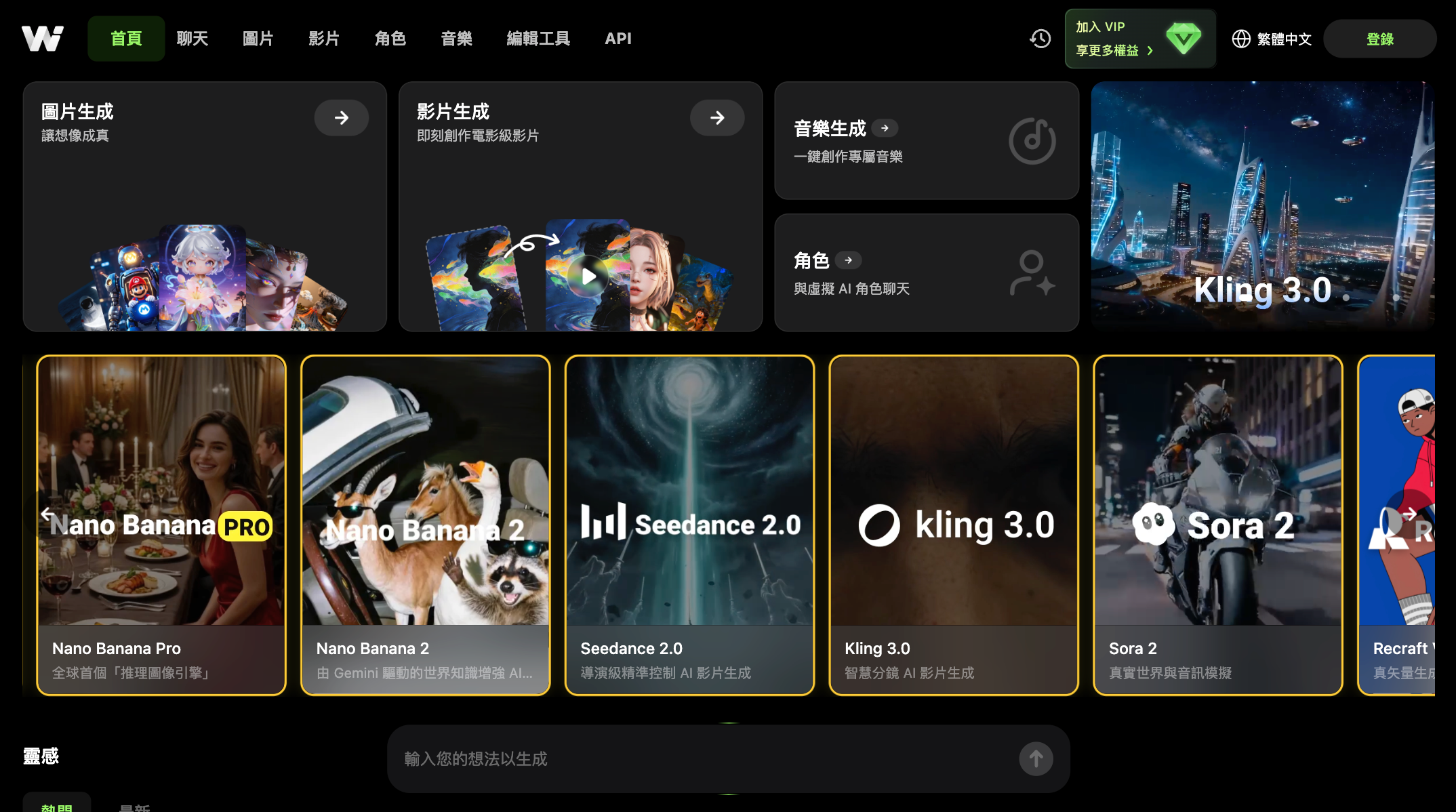Screen dimensions: 1456x812
Task: Open the 音樂 nav tab
Action: [x=456, y=39]
